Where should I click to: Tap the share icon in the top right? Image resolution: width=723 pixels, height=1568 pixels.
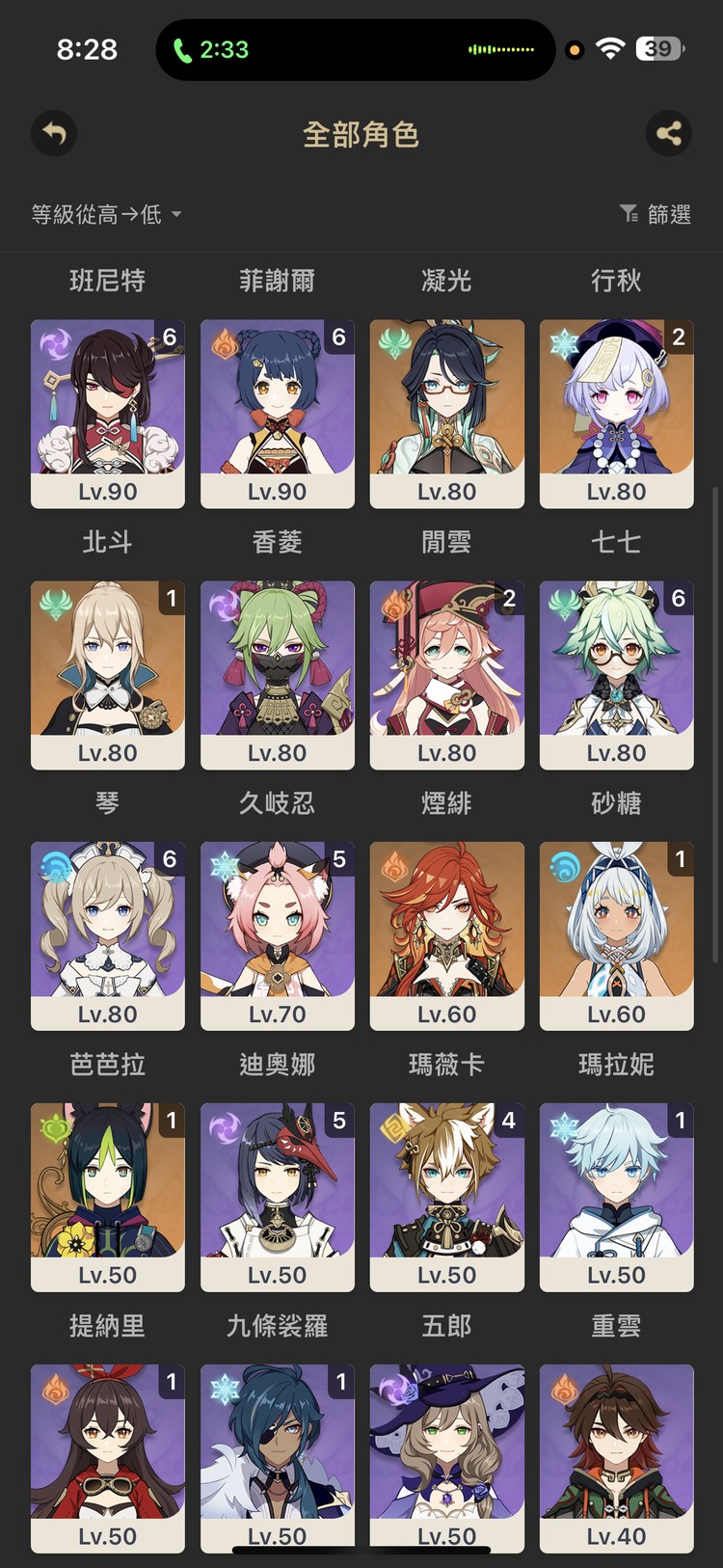(x=669, y=133)
